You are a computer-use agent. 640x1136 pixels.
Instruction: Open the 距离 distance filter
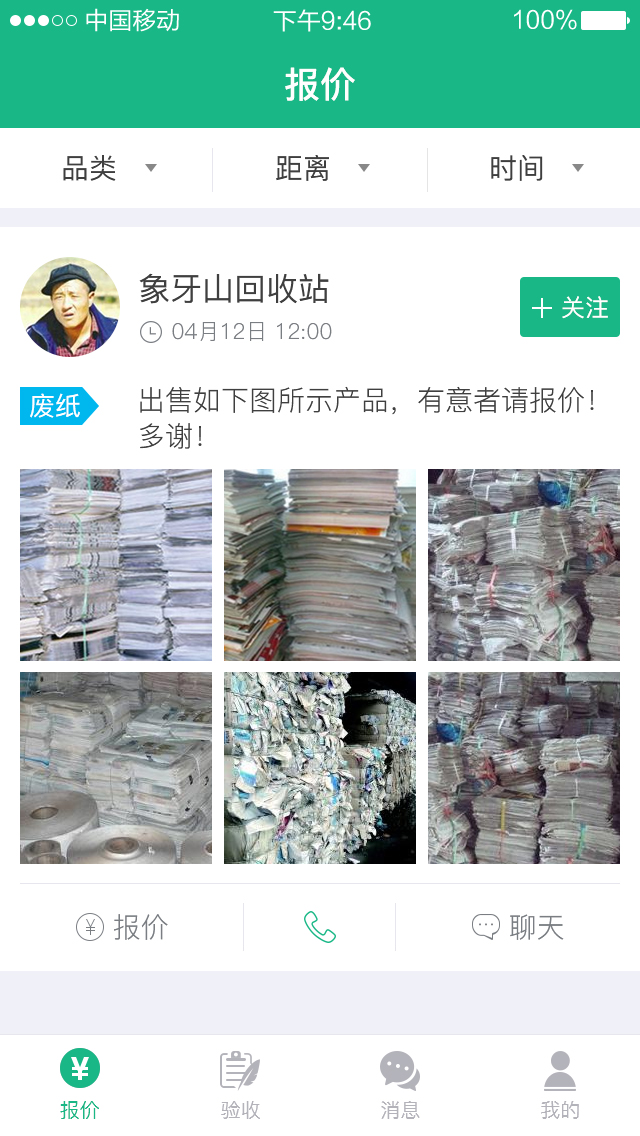(321, 169)
